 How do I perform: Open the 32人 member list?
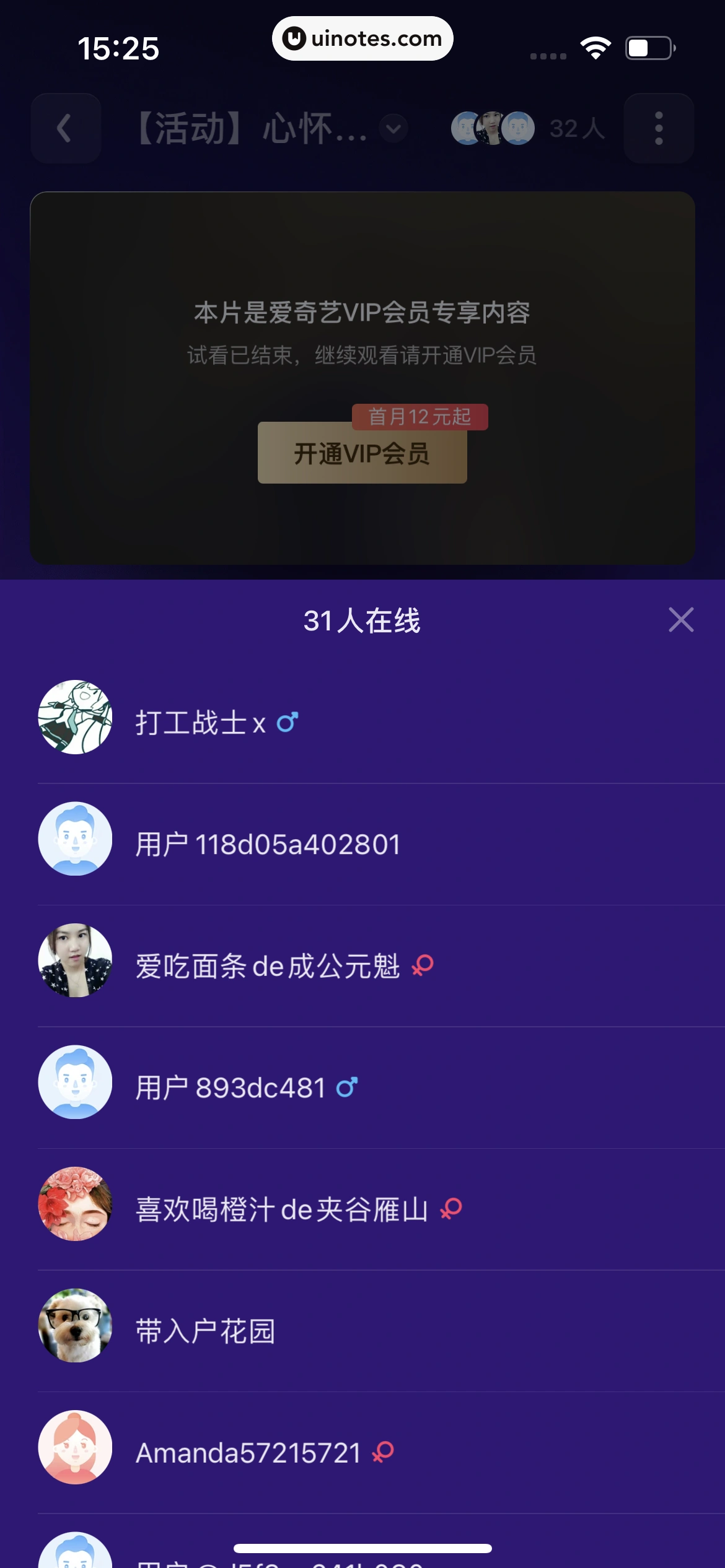pyautogui.click(x=578, y=128)
